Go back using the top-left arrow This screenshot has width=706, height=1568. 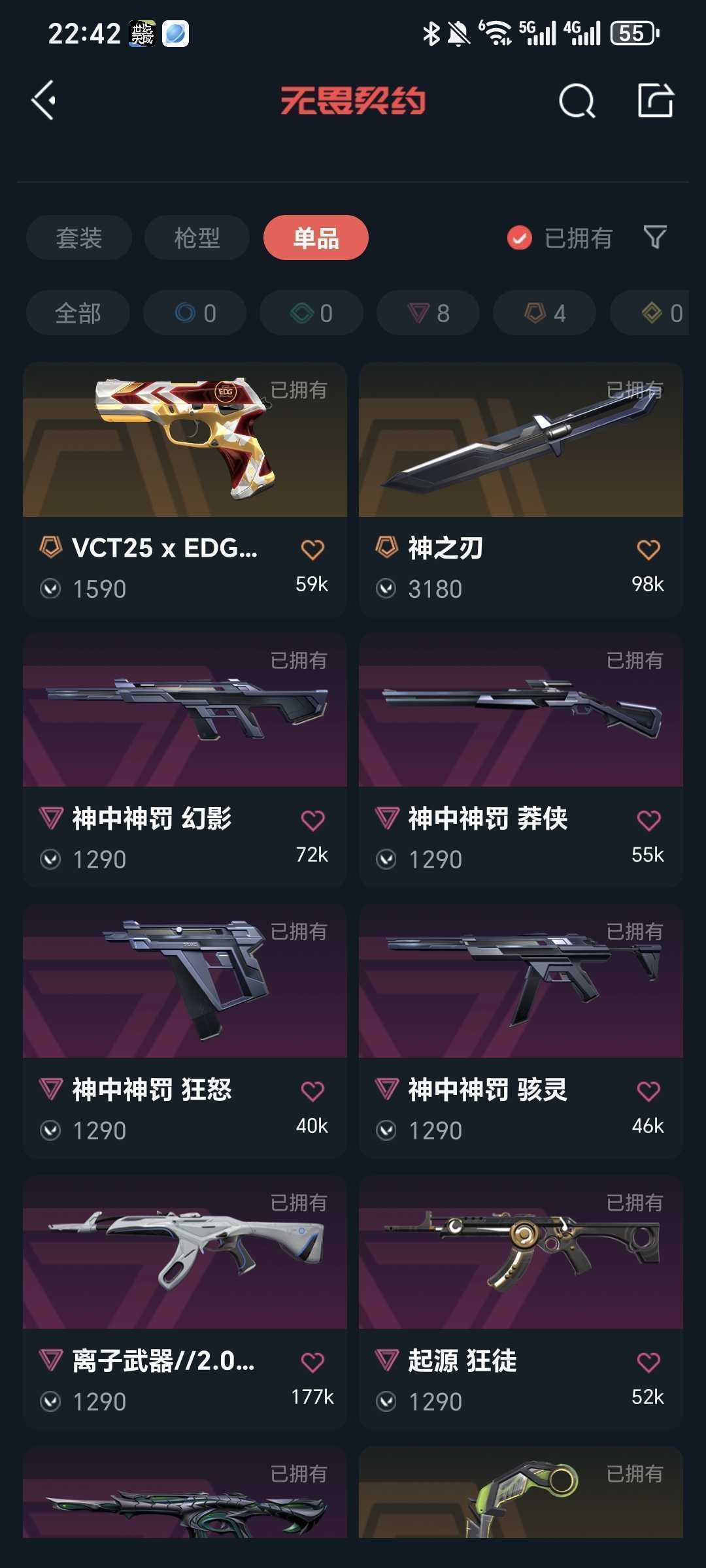click(43, 101)
